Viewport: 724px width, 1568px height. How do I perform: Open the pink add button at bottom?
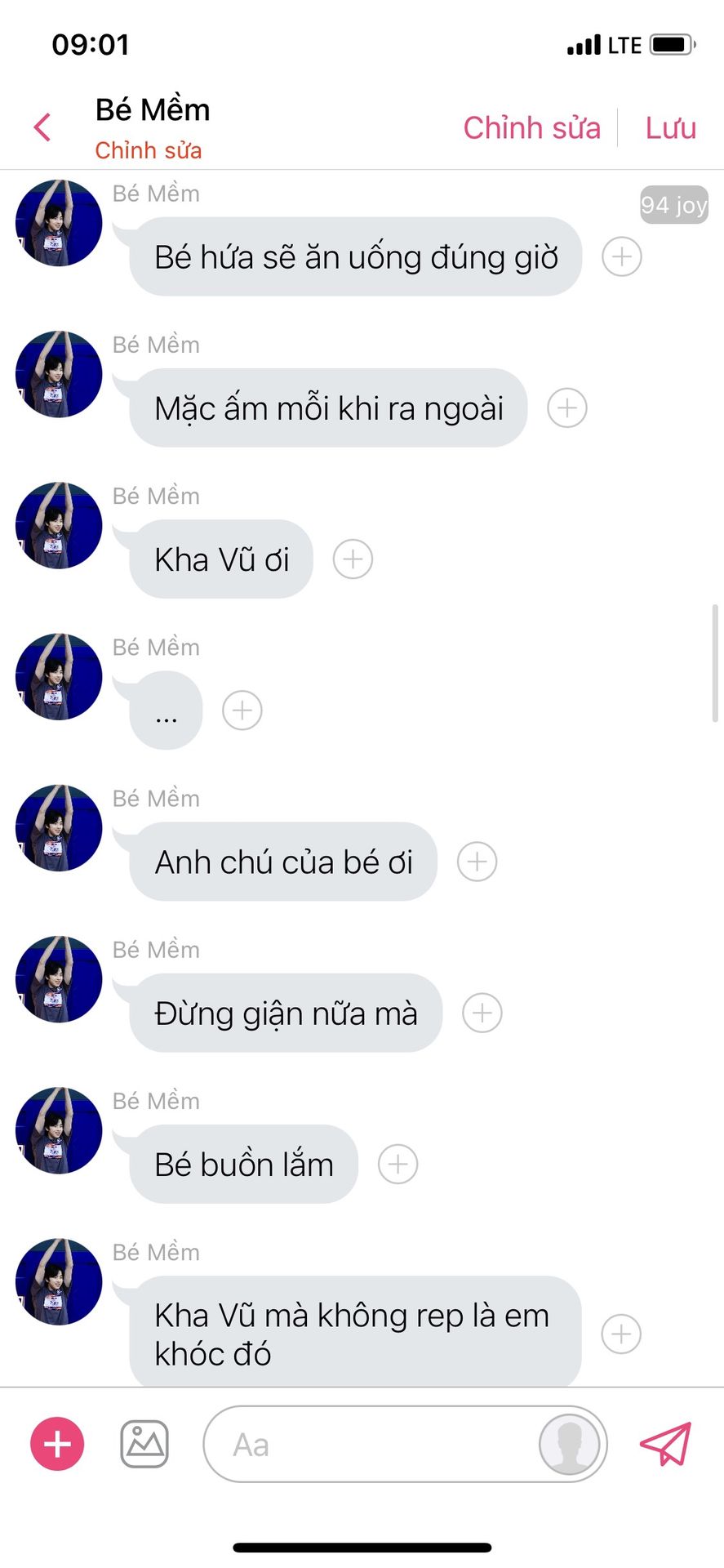(57, 1444)
